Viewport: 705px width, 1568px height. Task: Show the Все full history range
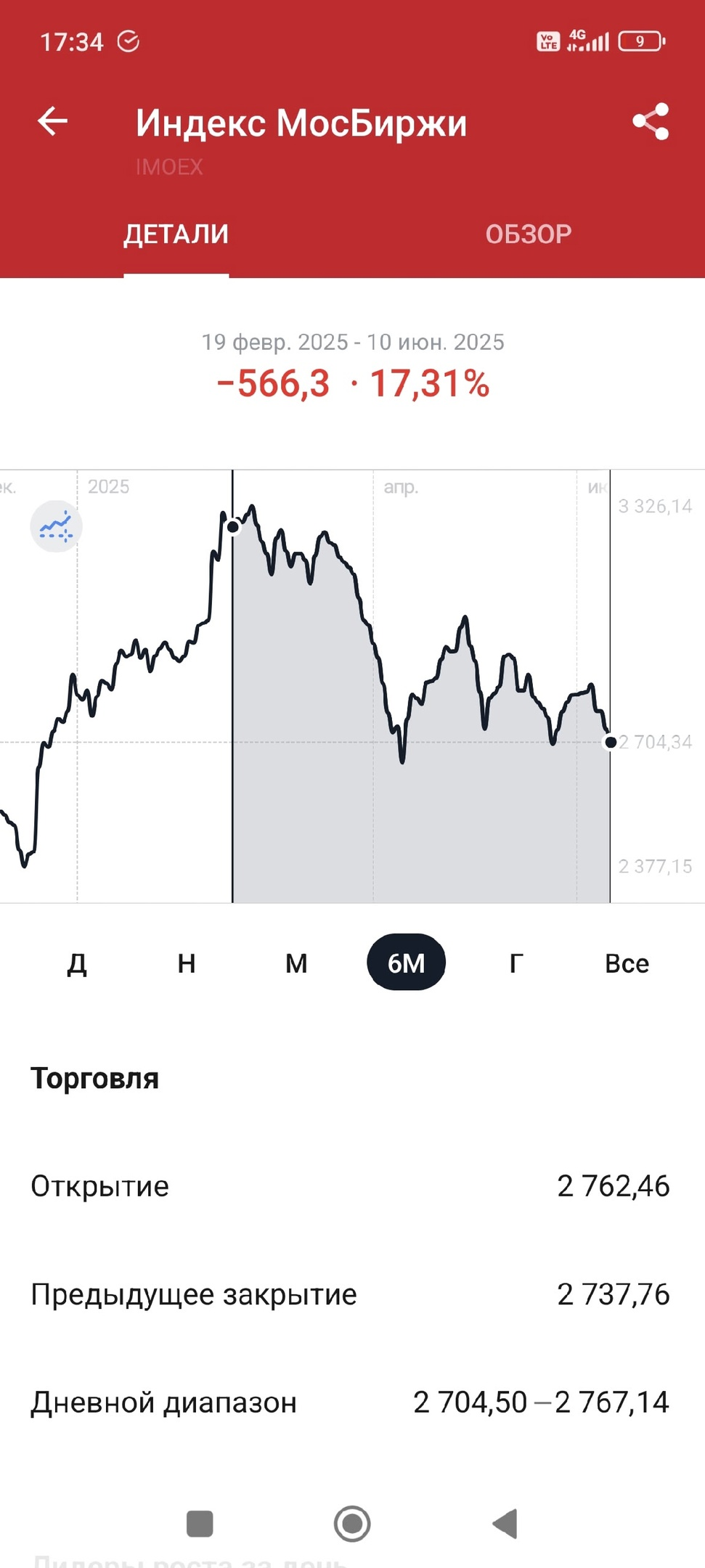[627, 963]
